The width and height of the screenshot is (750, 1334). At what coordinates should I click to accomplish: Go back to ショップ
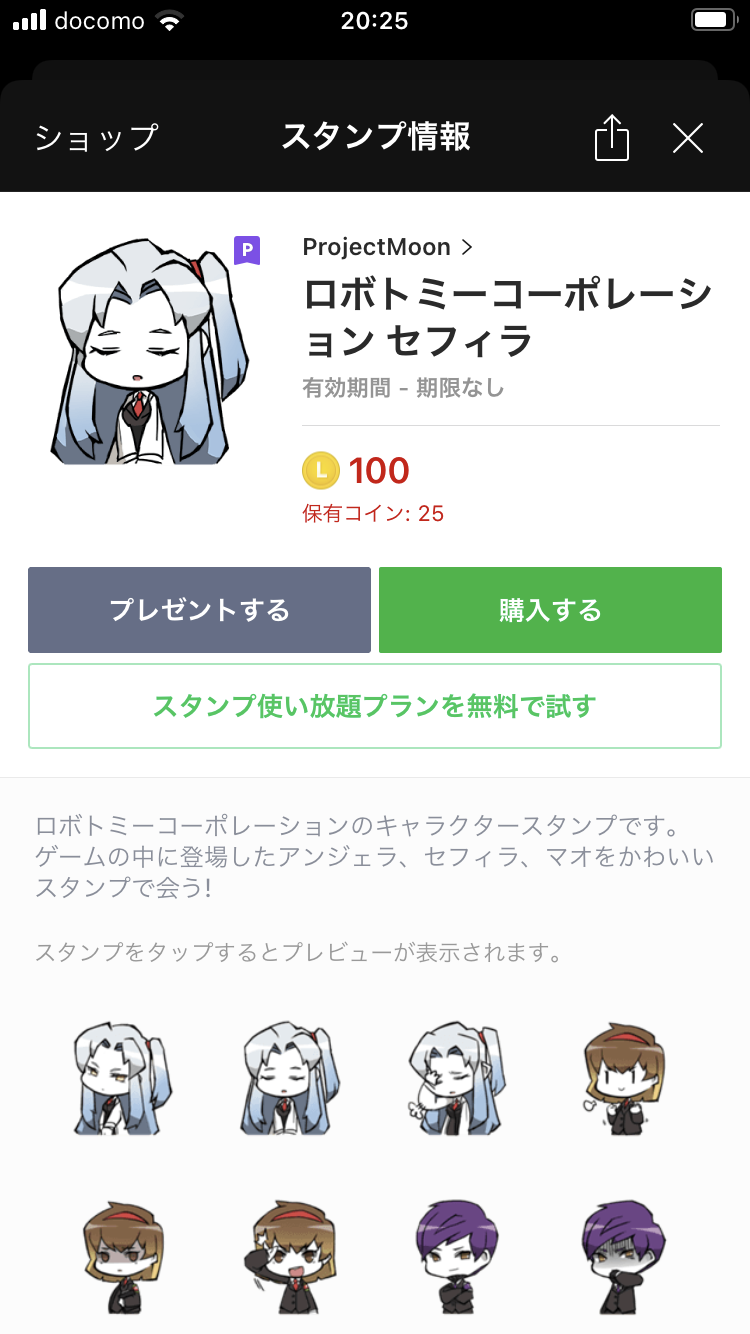click(x=96, y=137)
